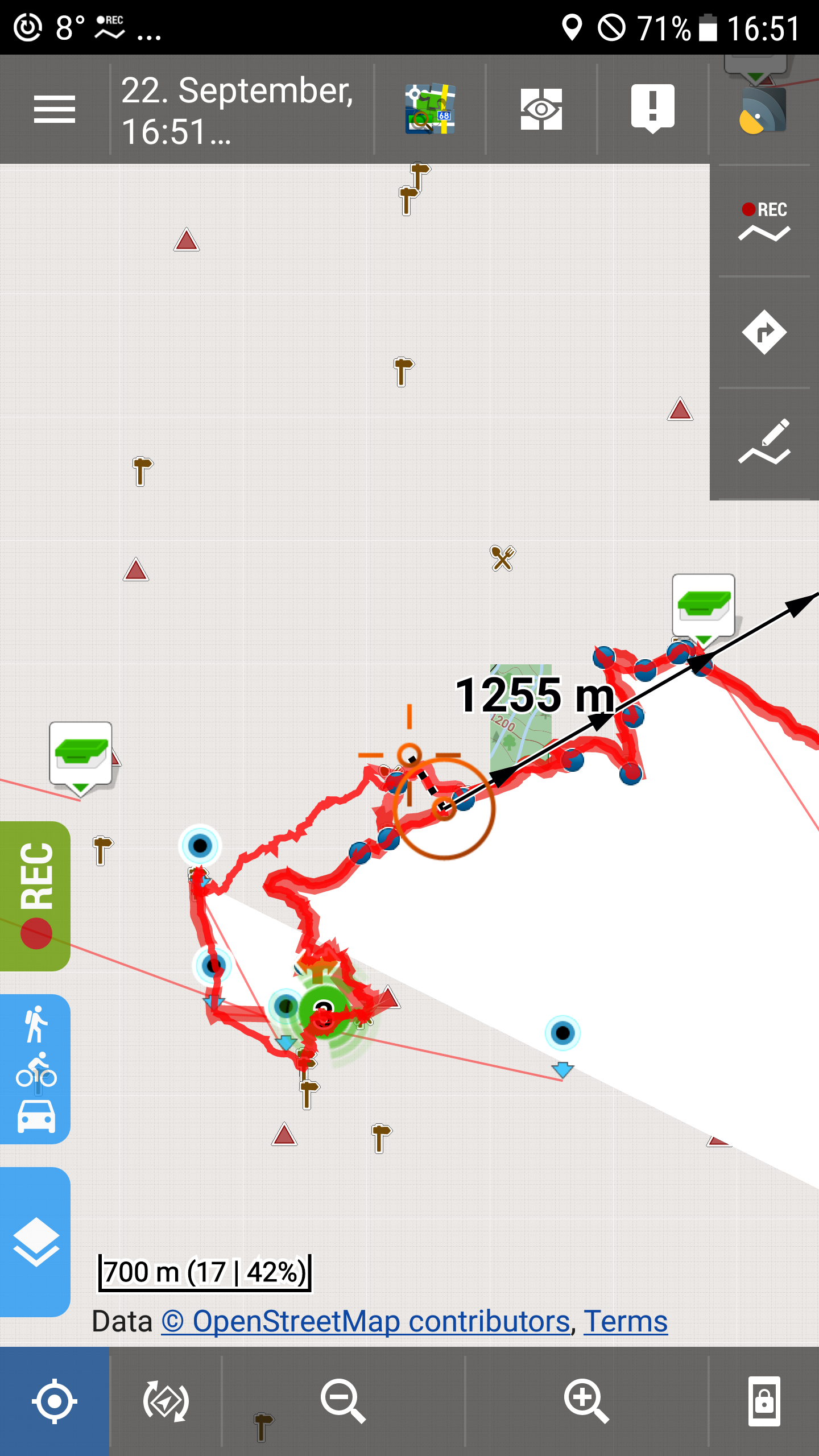Open the main hamburger menu

pyautogui.click(x=55, y=109)
